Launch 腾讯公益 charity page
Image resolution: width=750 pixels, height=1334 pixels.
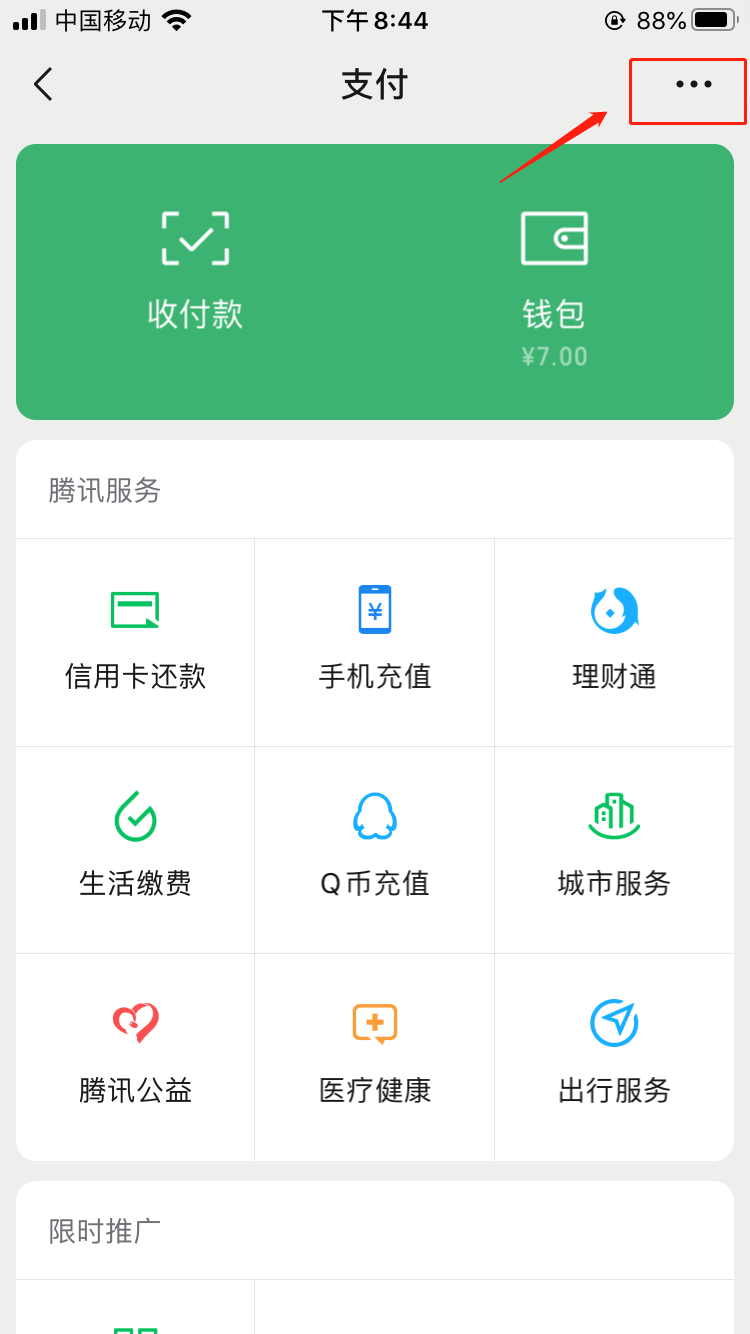point(135,1057)
